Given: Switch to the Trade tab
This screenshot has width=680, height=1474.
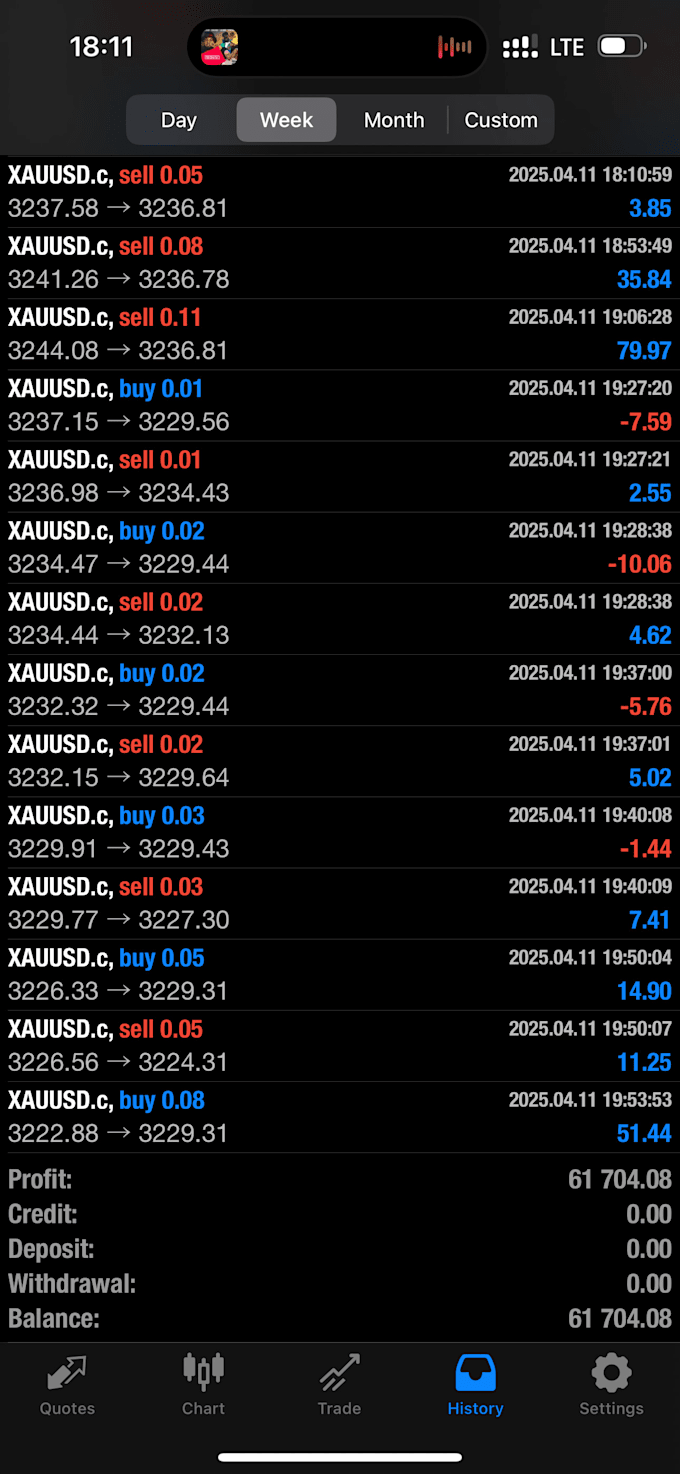Looking at the screenshot, I should tap(339, 1386).
